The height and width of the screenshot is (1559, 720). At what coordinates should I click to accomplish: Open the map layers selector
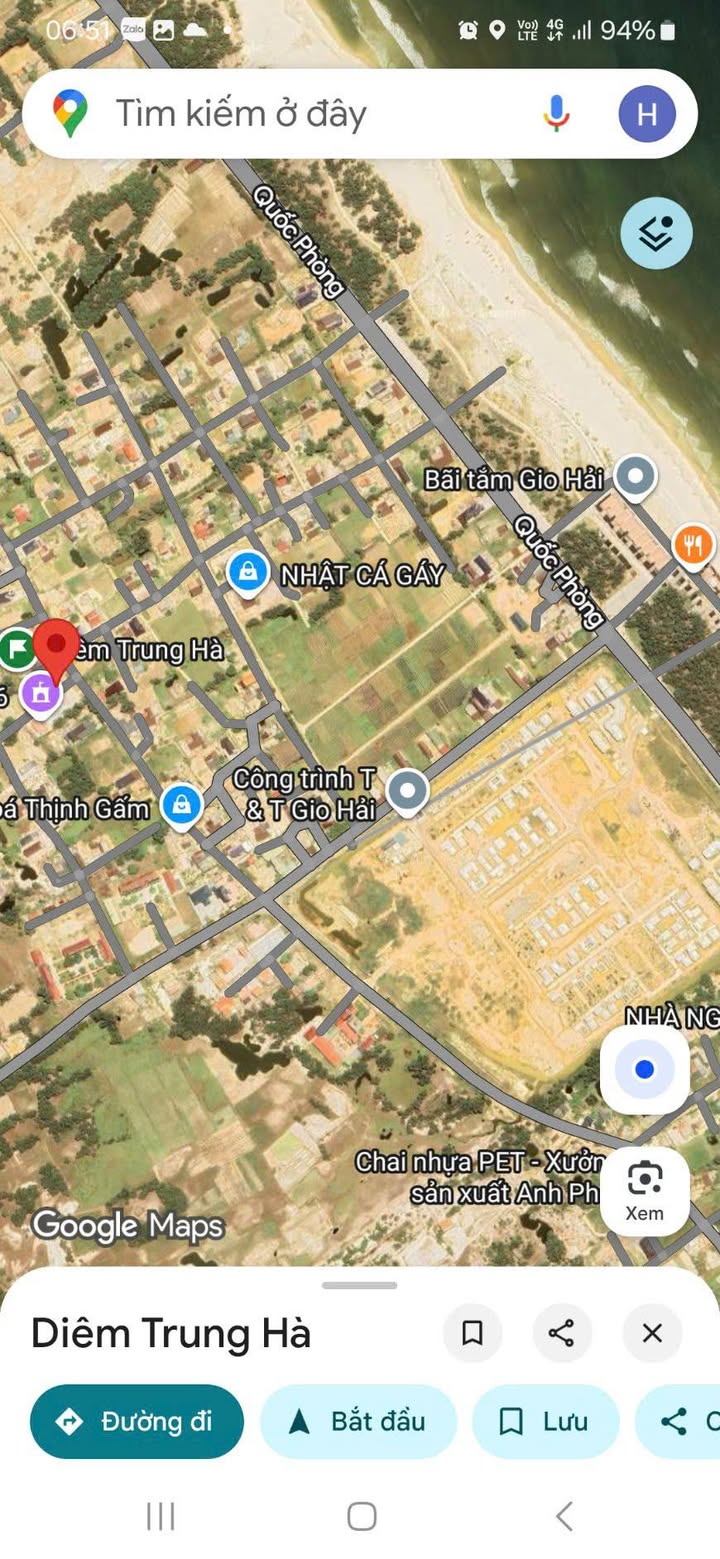(x=656, y=234)
